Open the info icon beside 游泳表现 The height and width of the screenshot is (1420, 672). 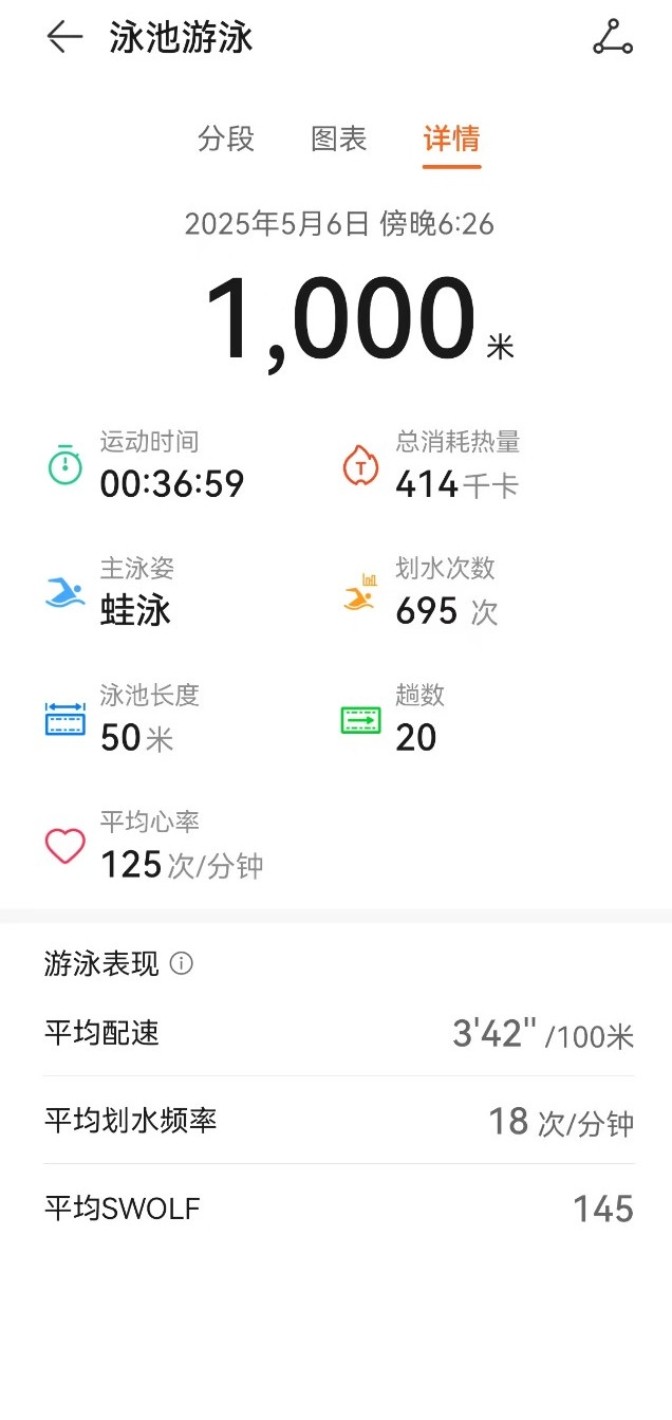tap(181, 964)
